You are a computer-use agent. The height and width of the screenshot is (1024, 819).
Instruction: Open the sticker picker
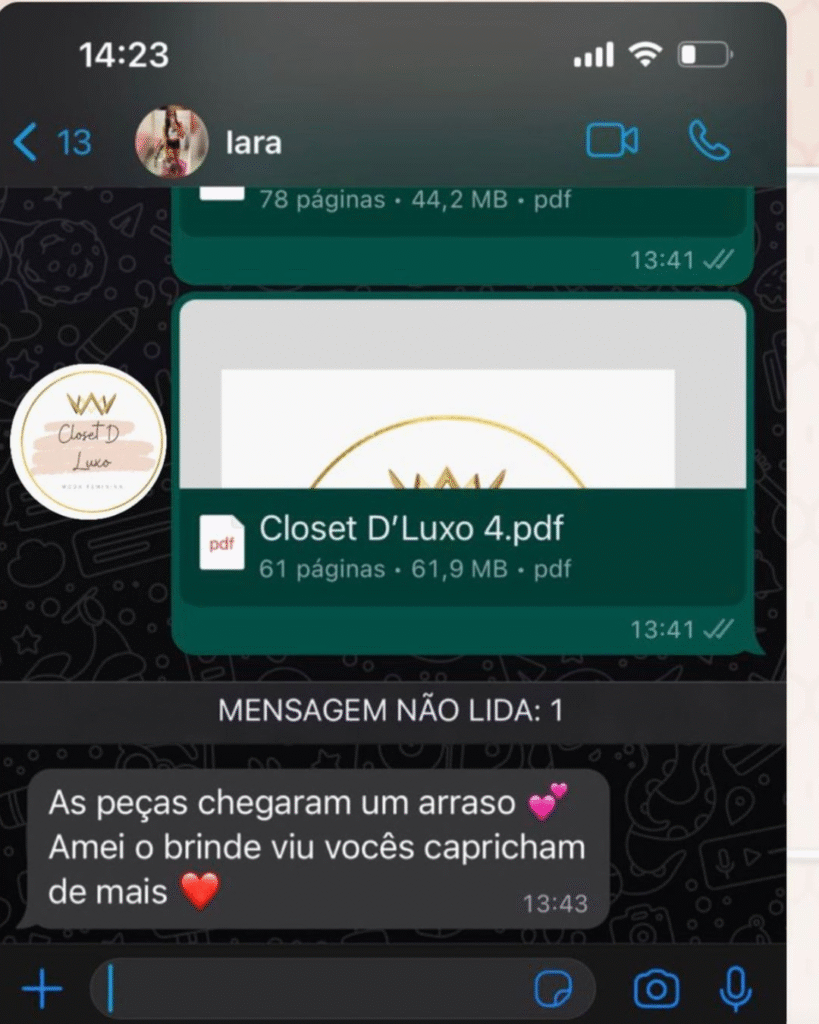[x=553, y=990]
